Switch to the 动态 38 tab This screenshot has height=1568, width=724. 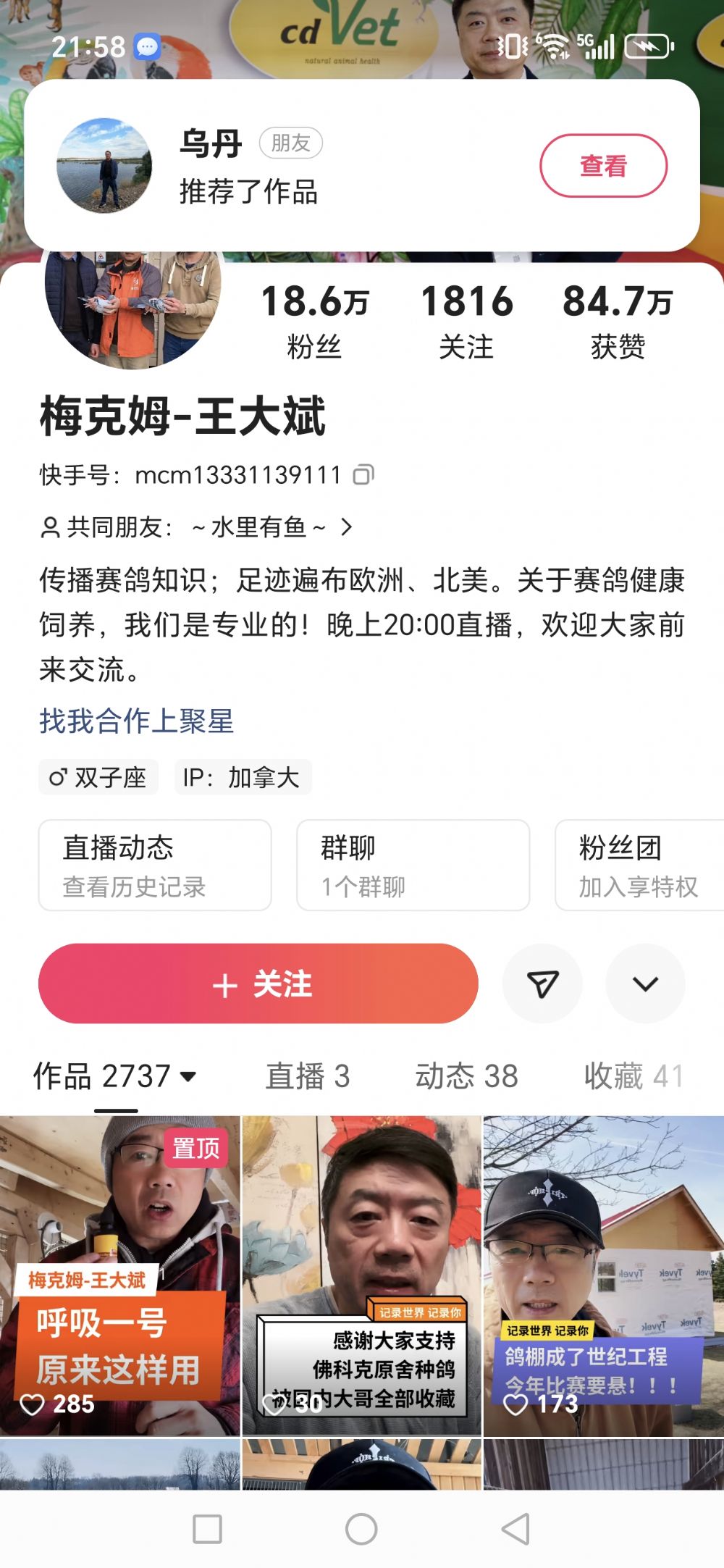[x=466, y=1076]
